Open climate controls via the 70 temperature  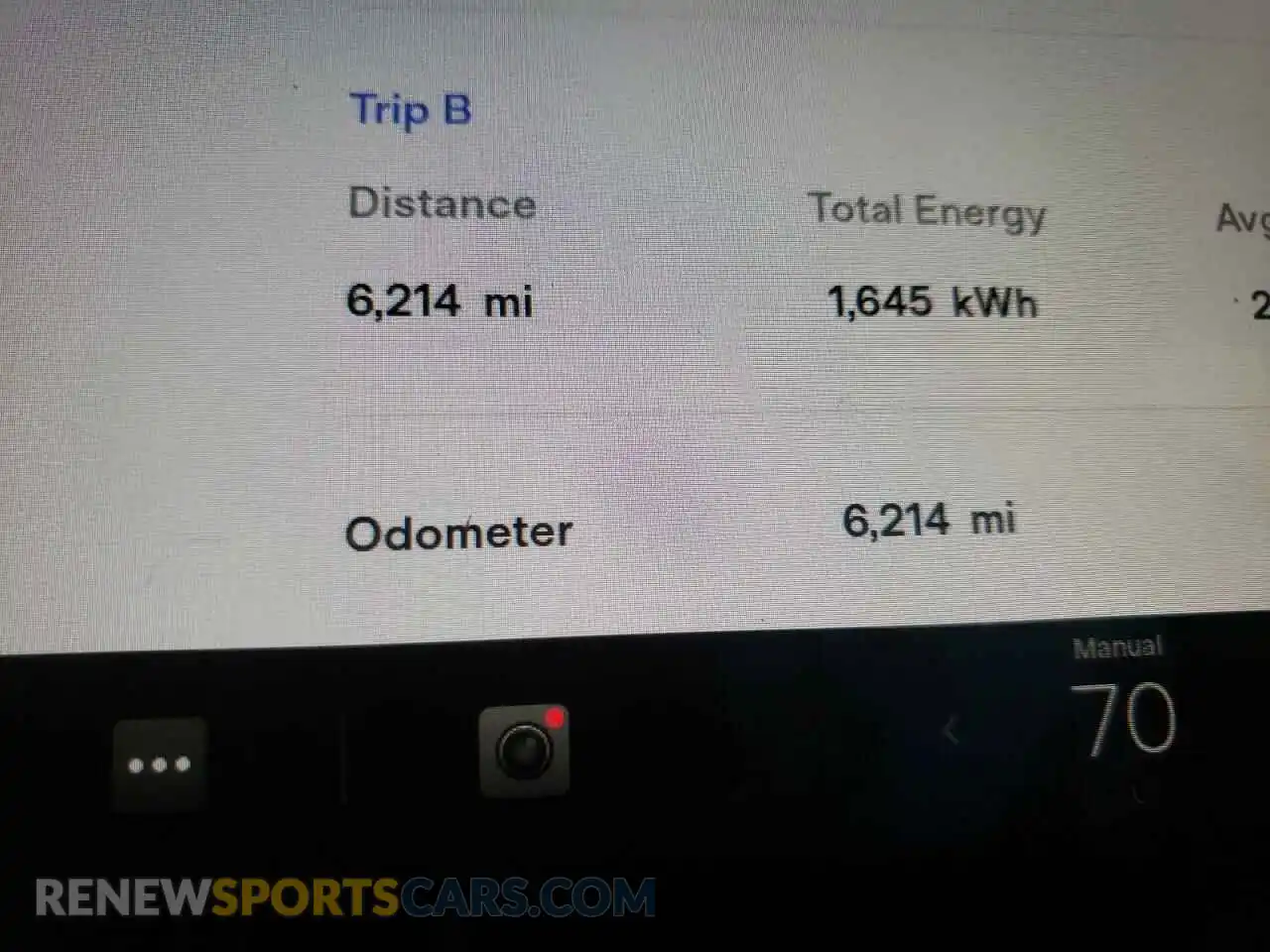(x=1123, y=719)
